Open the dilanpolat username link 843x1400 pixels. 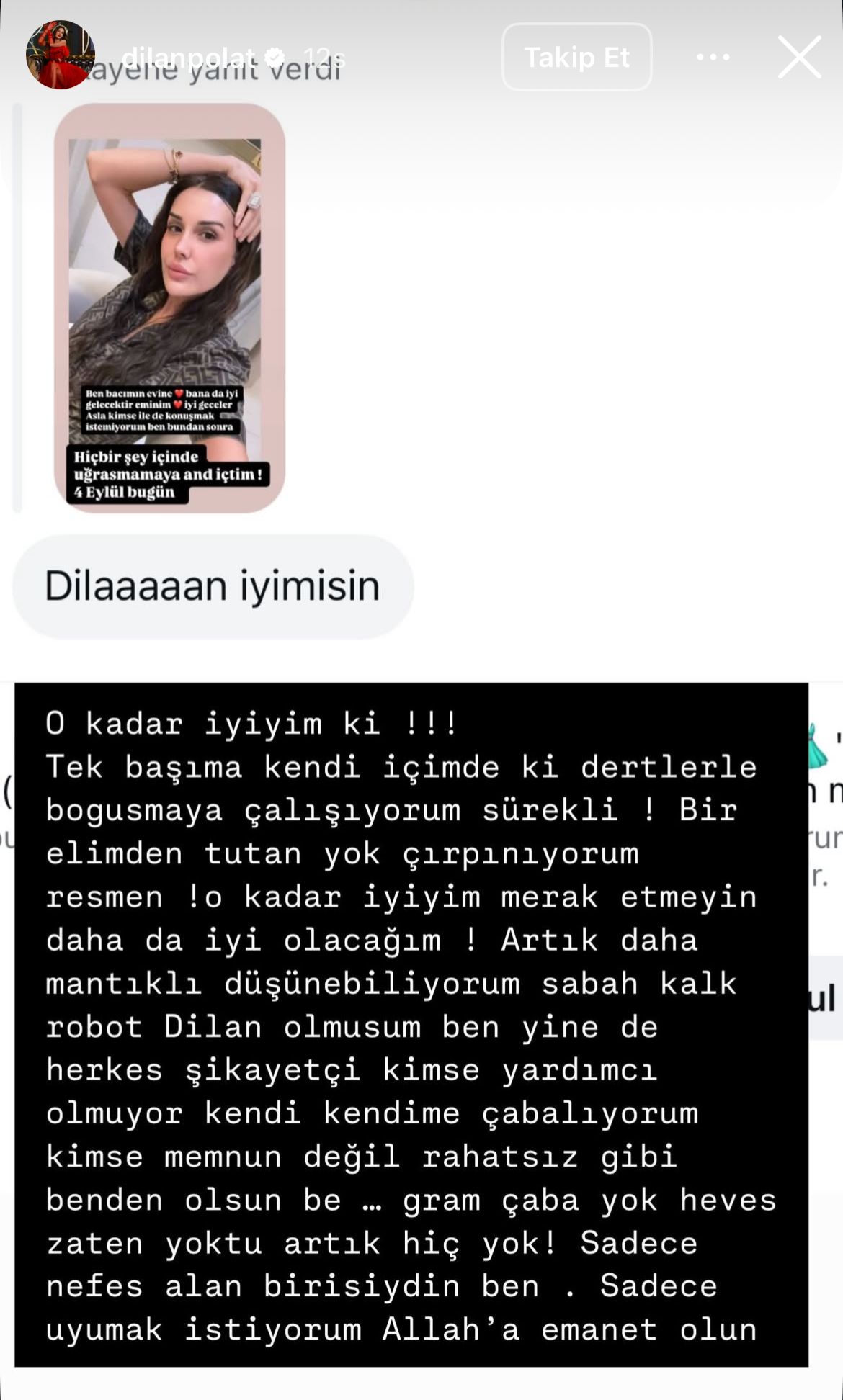[189, 57]
